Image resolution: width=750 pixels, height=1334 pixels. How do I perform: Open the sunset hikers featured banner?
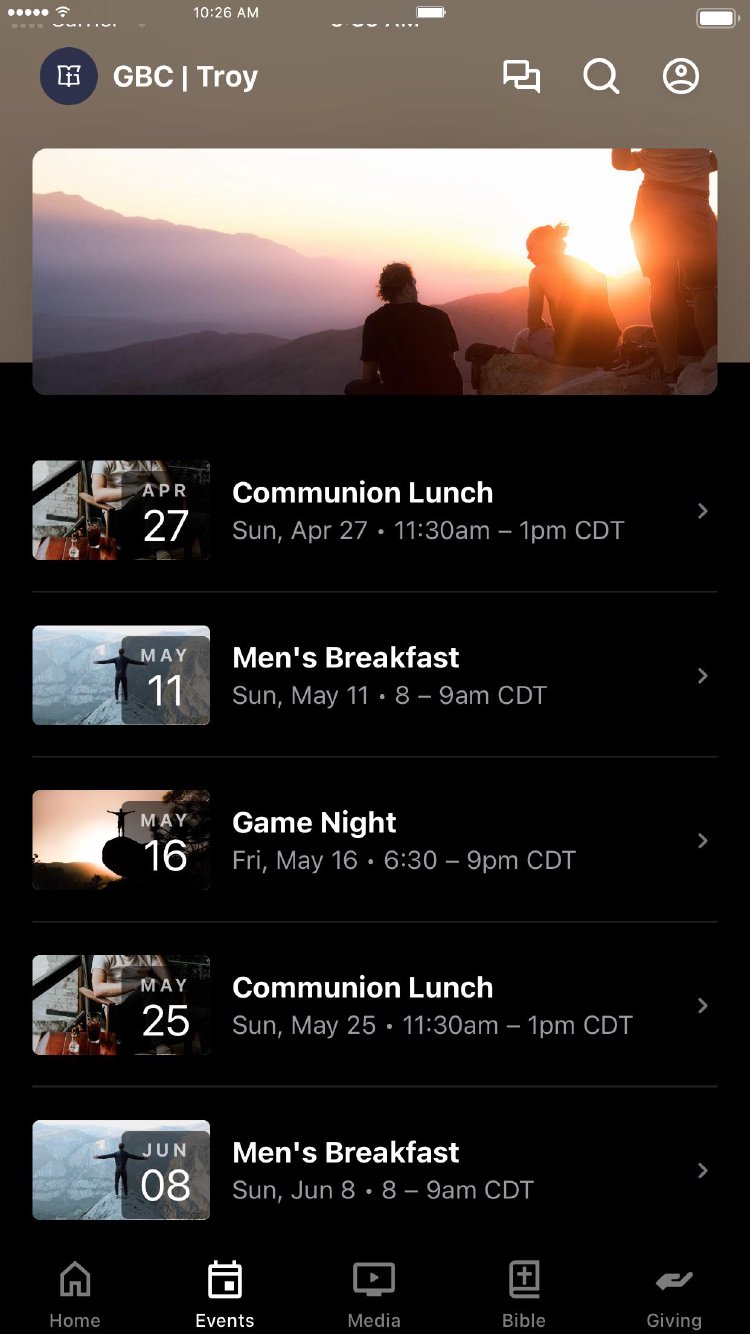[375, 271]
